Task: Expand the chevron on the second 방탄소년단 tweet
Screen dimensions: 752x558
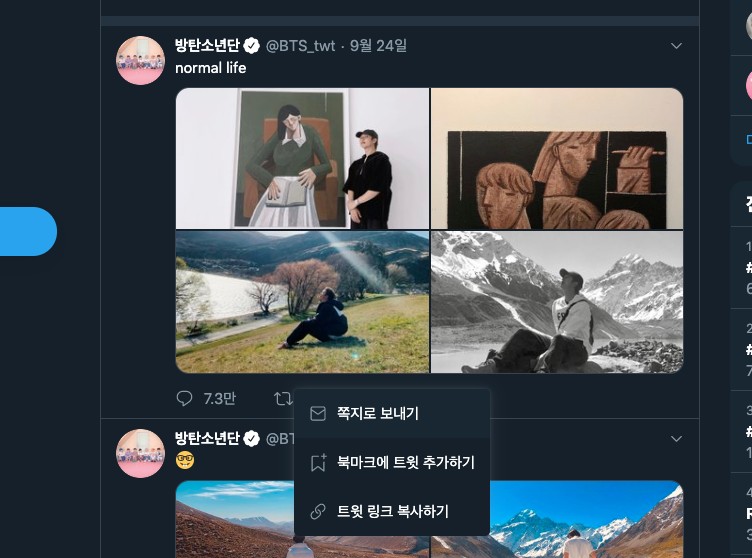Action: tap(676, 439)
